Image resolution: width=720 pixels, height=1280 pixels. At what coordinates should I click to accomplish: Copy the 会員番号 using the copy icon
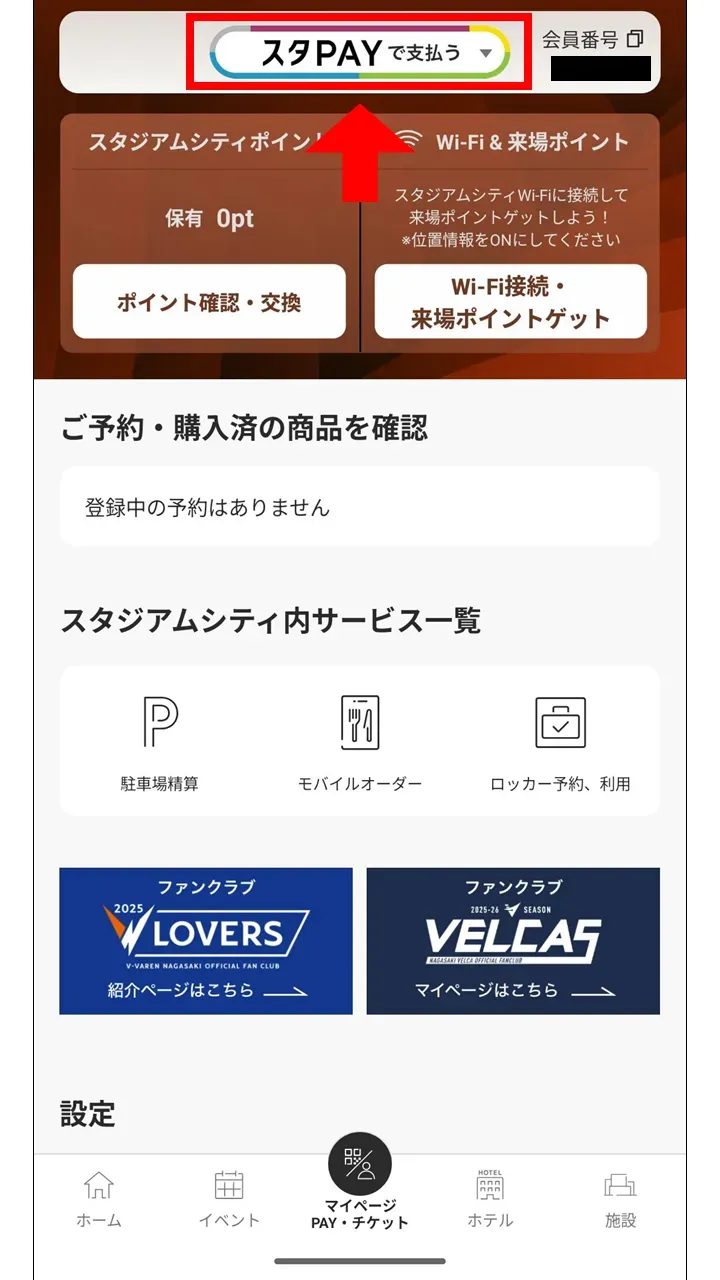634,39
